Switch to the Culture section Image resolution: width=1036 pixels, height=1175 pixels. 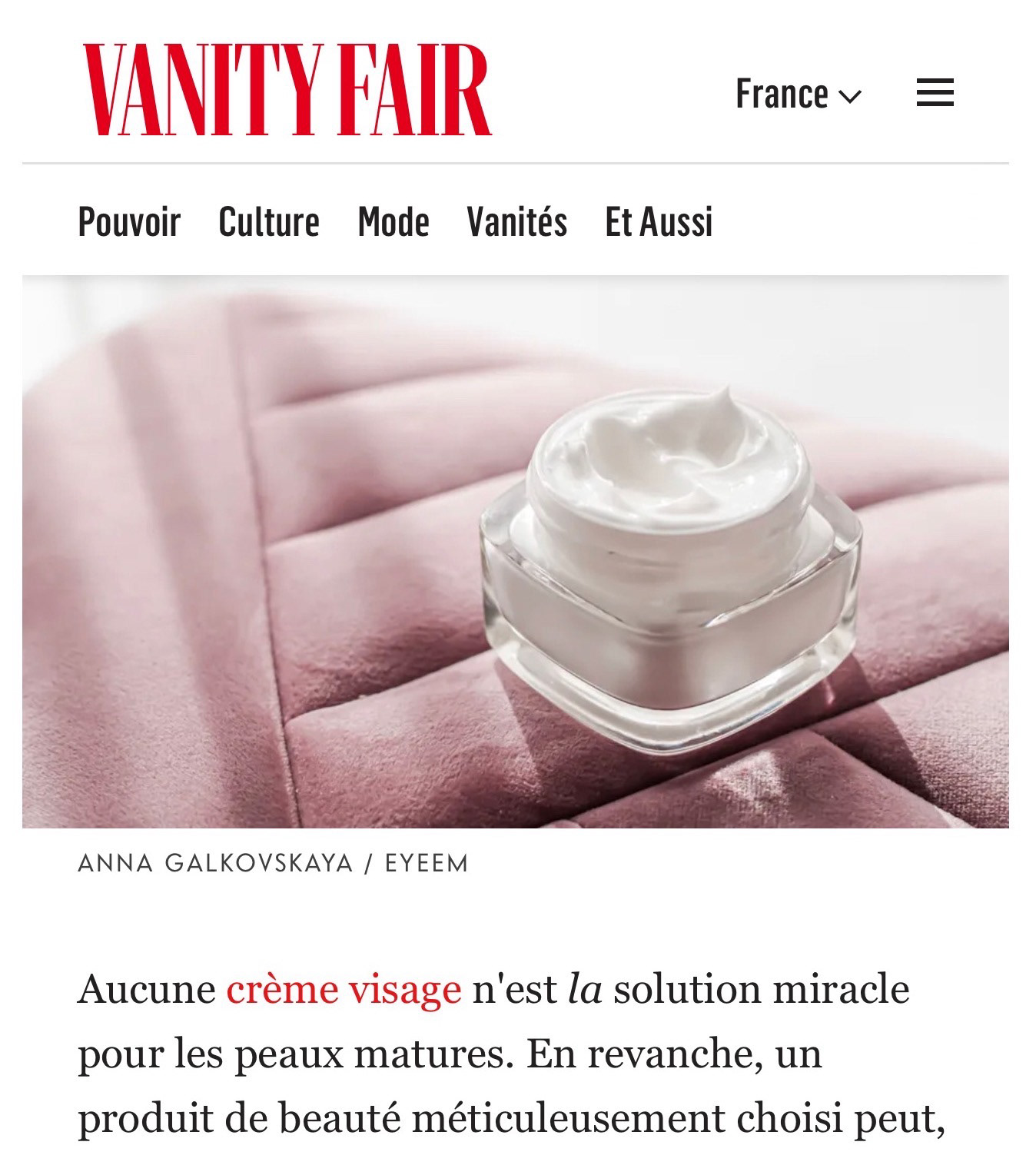269,222
